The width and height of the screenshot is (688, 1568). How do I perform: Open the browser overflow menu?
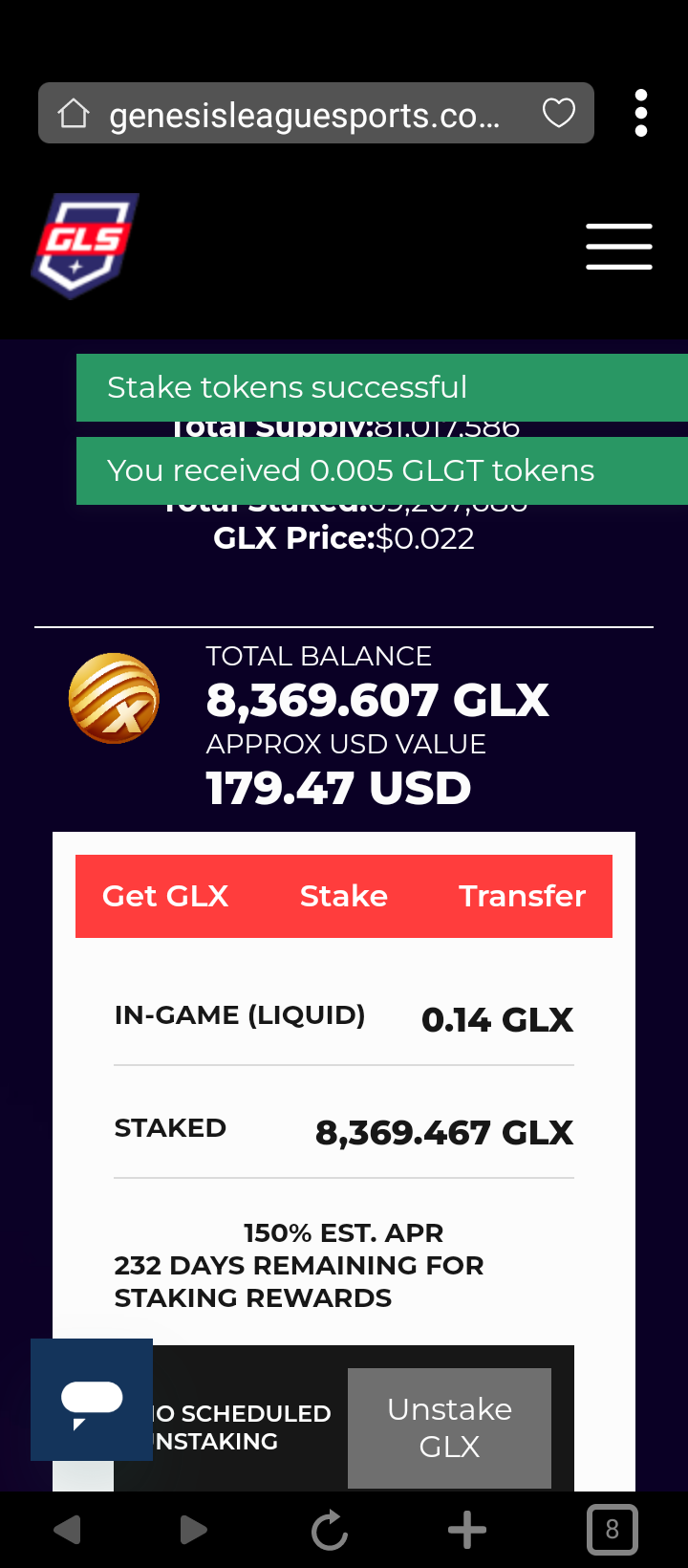point(641,113)
